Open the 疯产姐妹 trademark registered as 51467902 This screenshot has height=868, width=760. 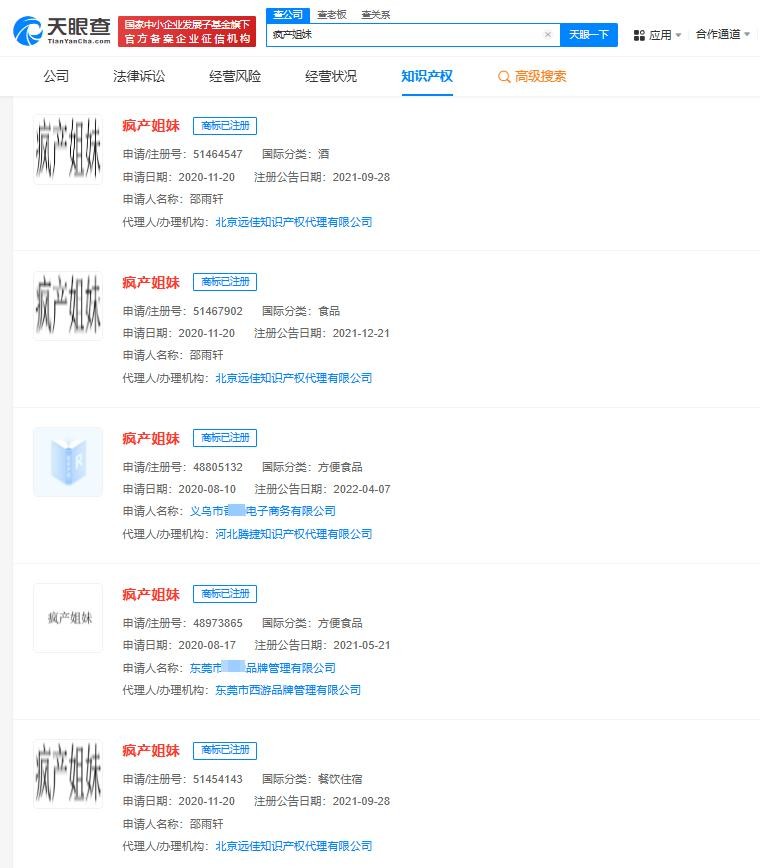pos(151,282)
